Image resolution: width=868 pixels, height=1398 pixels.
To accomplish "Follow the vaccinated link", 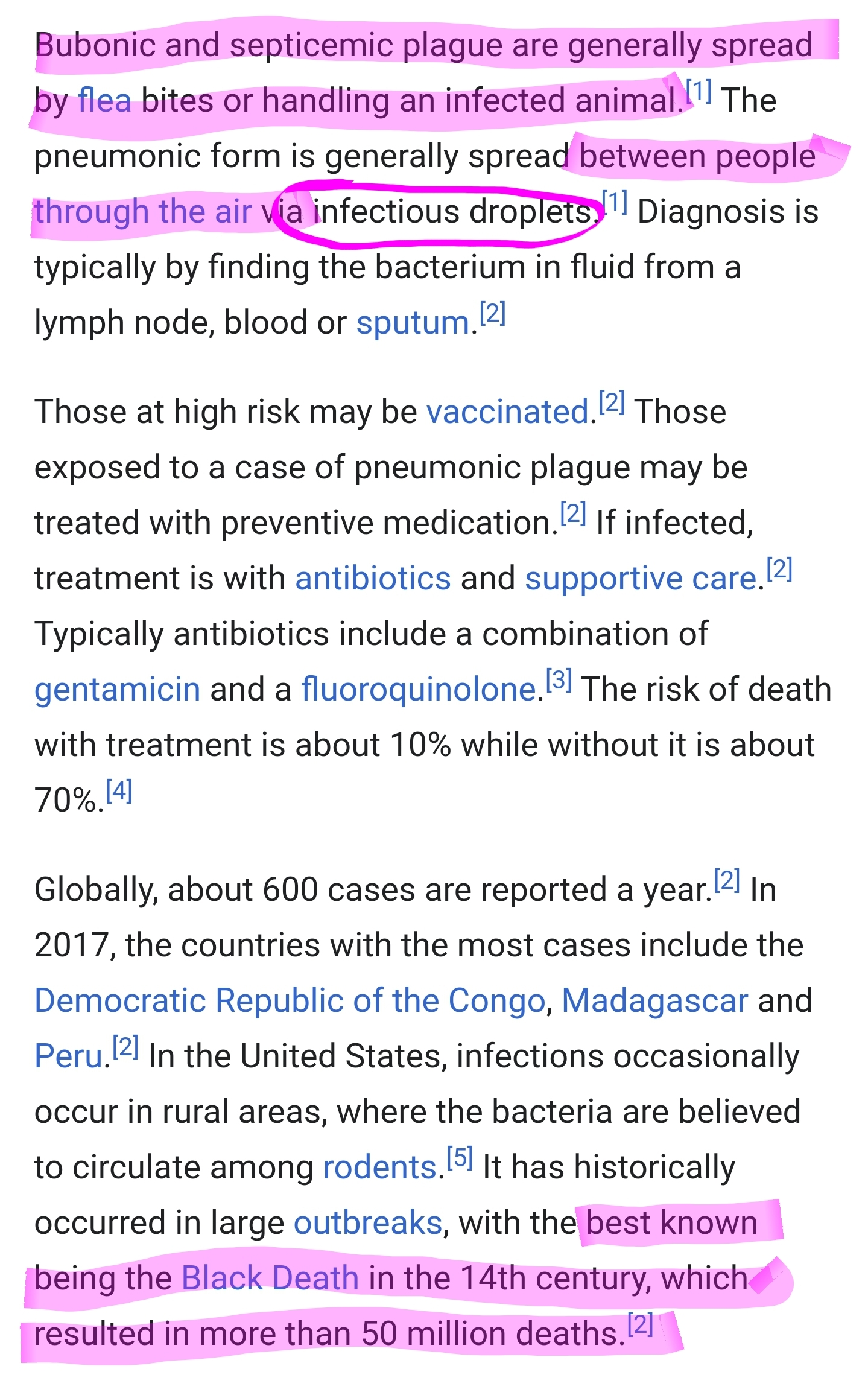I will pyautogui.click(x=508, y=412).
